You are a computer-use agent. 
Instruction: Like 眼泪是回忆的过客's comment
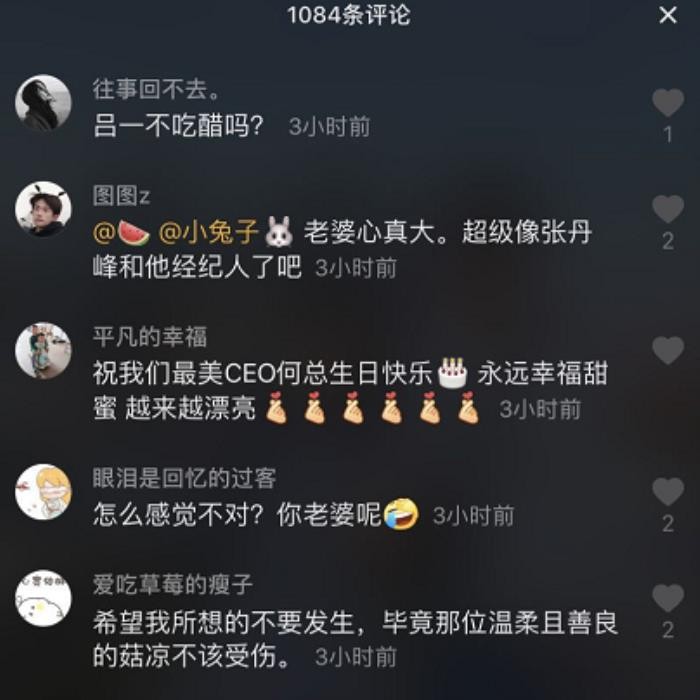(x=668, y=492)
